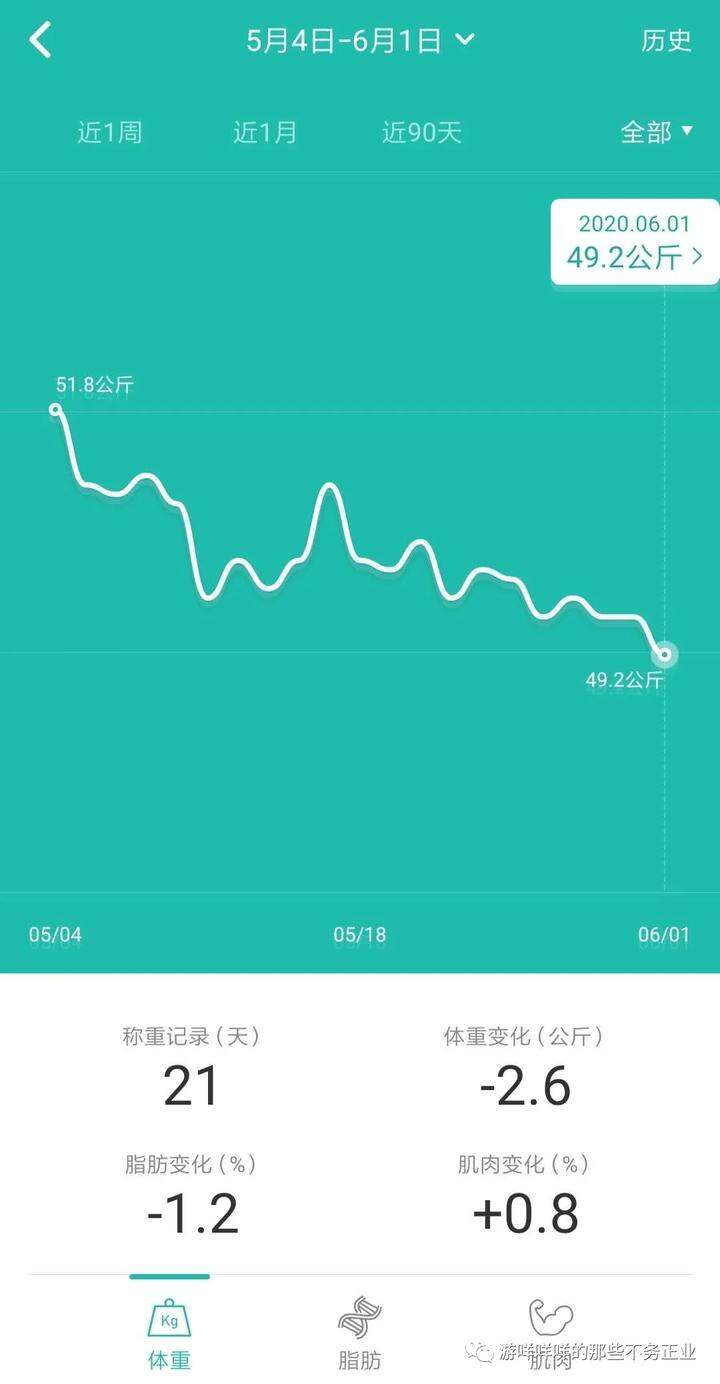Screen dimensions: 720x1384
Task: Select the 近1月 range
Action: pos(265,132)
